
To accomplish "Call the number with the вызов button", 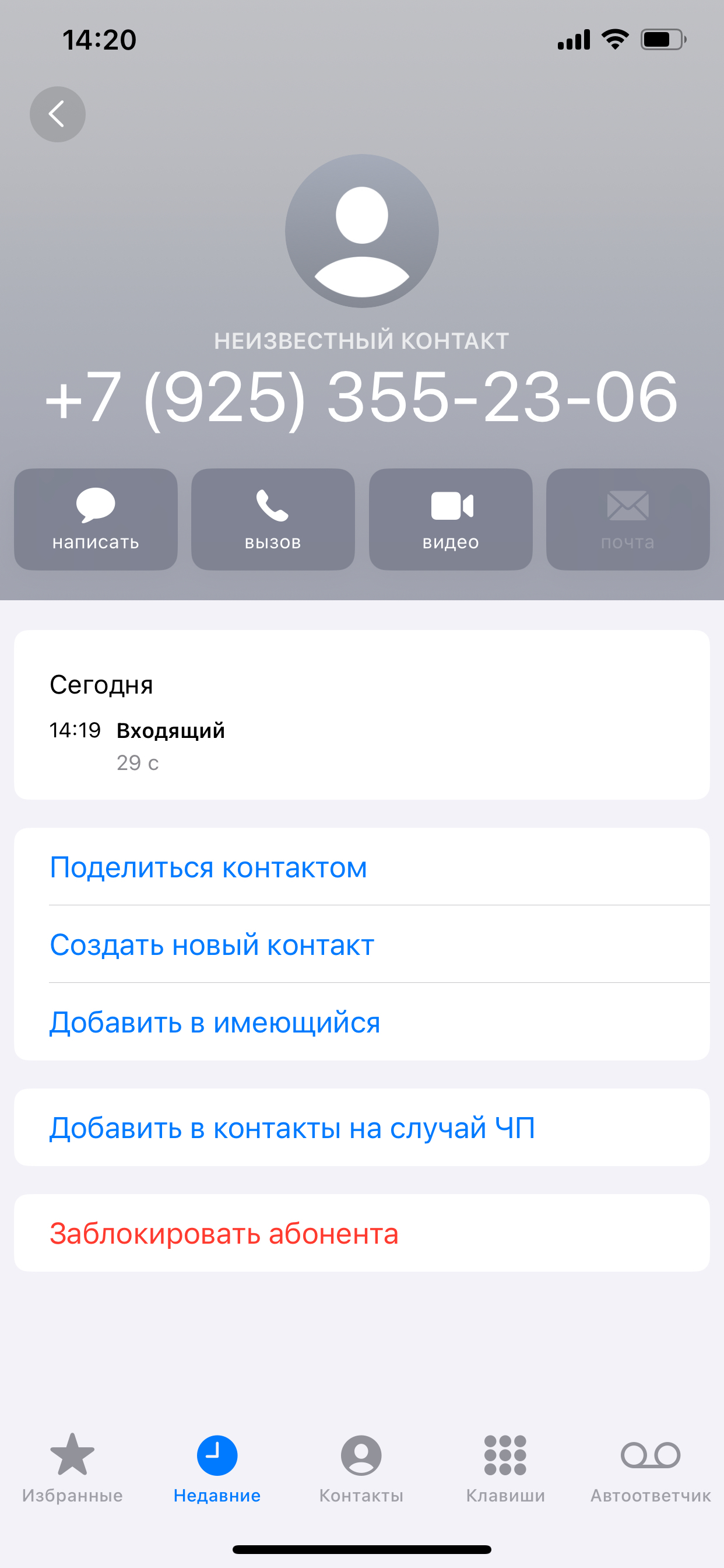I will click(273, 519).
